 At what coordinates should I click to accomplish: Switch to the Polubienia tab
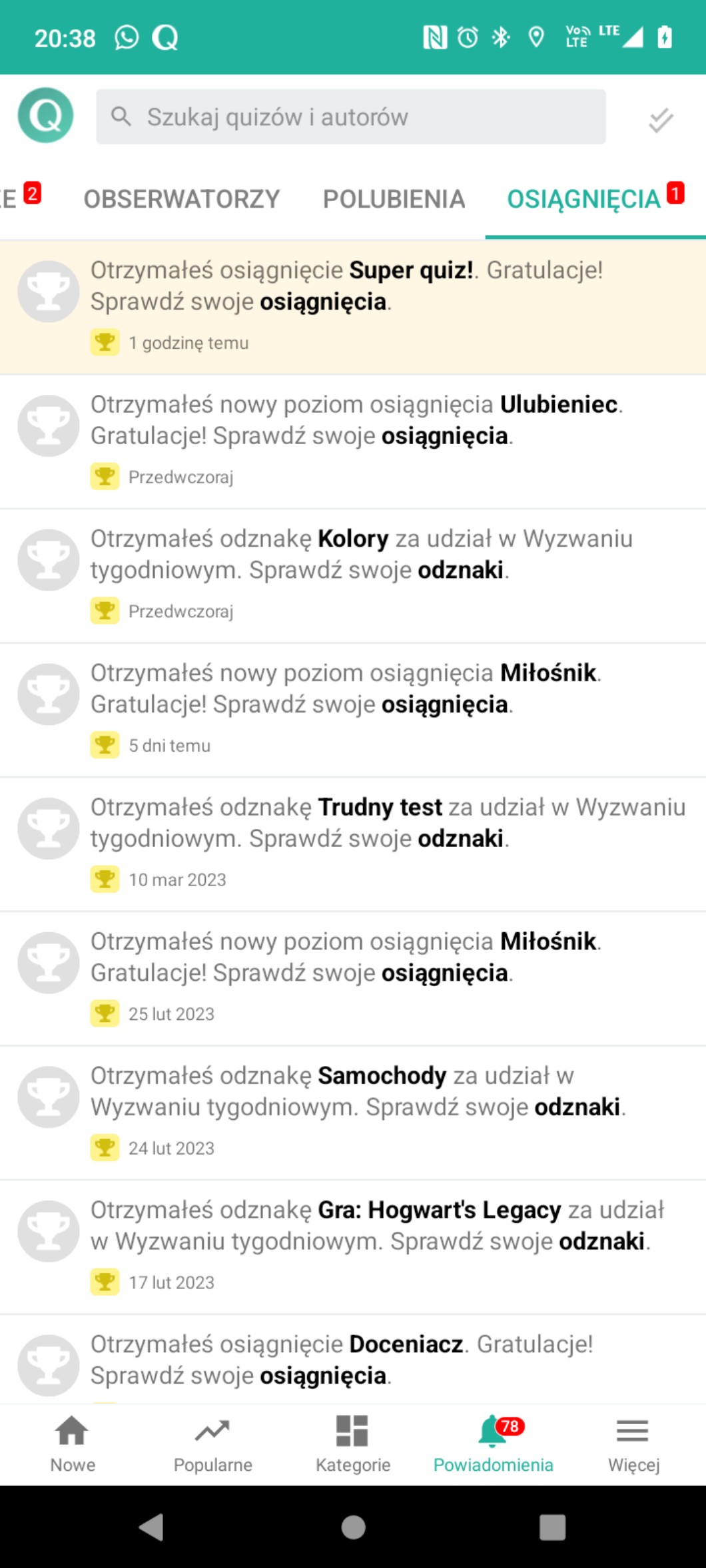(394, 199)
